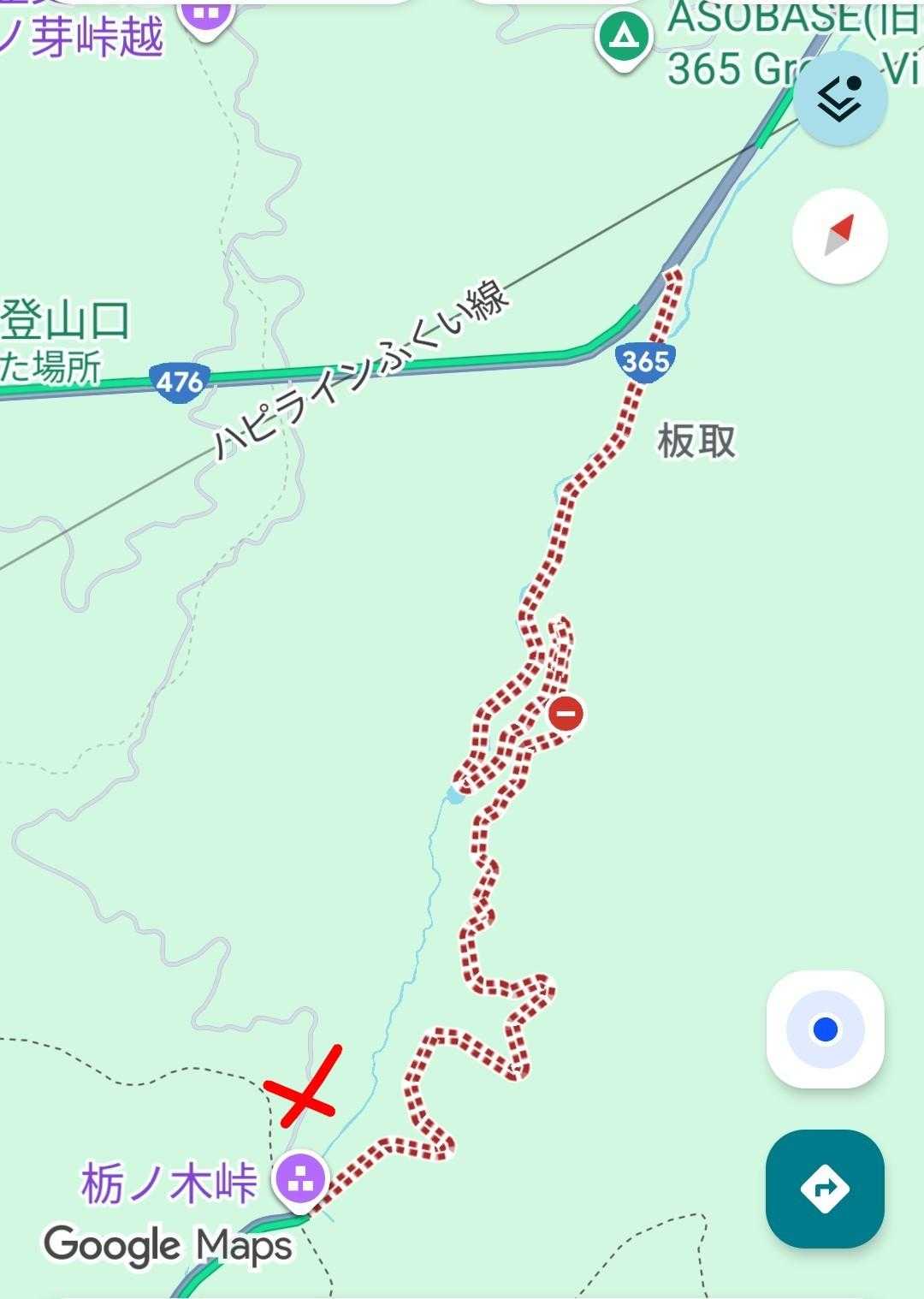Center map on my location
Image resolution: width=924 pixels, height=1299 pixels.
825,1029
